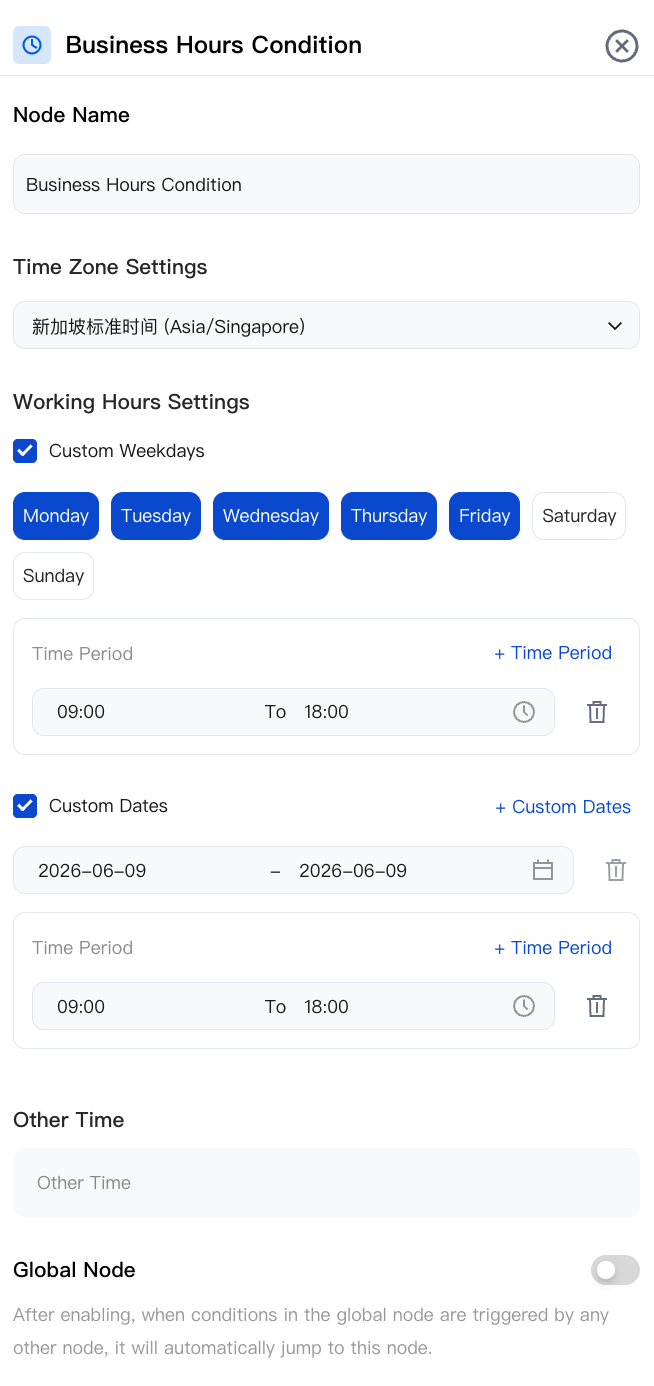654x1386 pixels.
Task: Select Sunday as a working day
Action: pyautogui.click(x=53, y=576)
